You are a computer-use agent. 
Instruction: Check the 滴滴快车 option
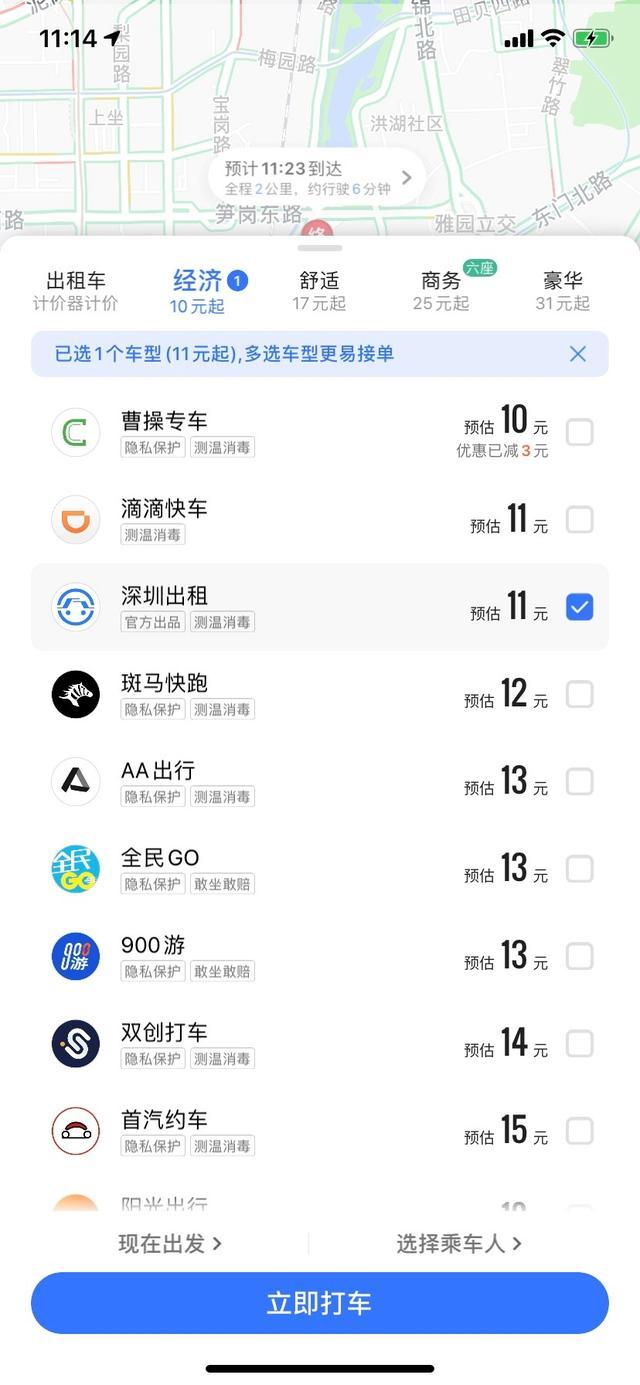pos(580,519)
